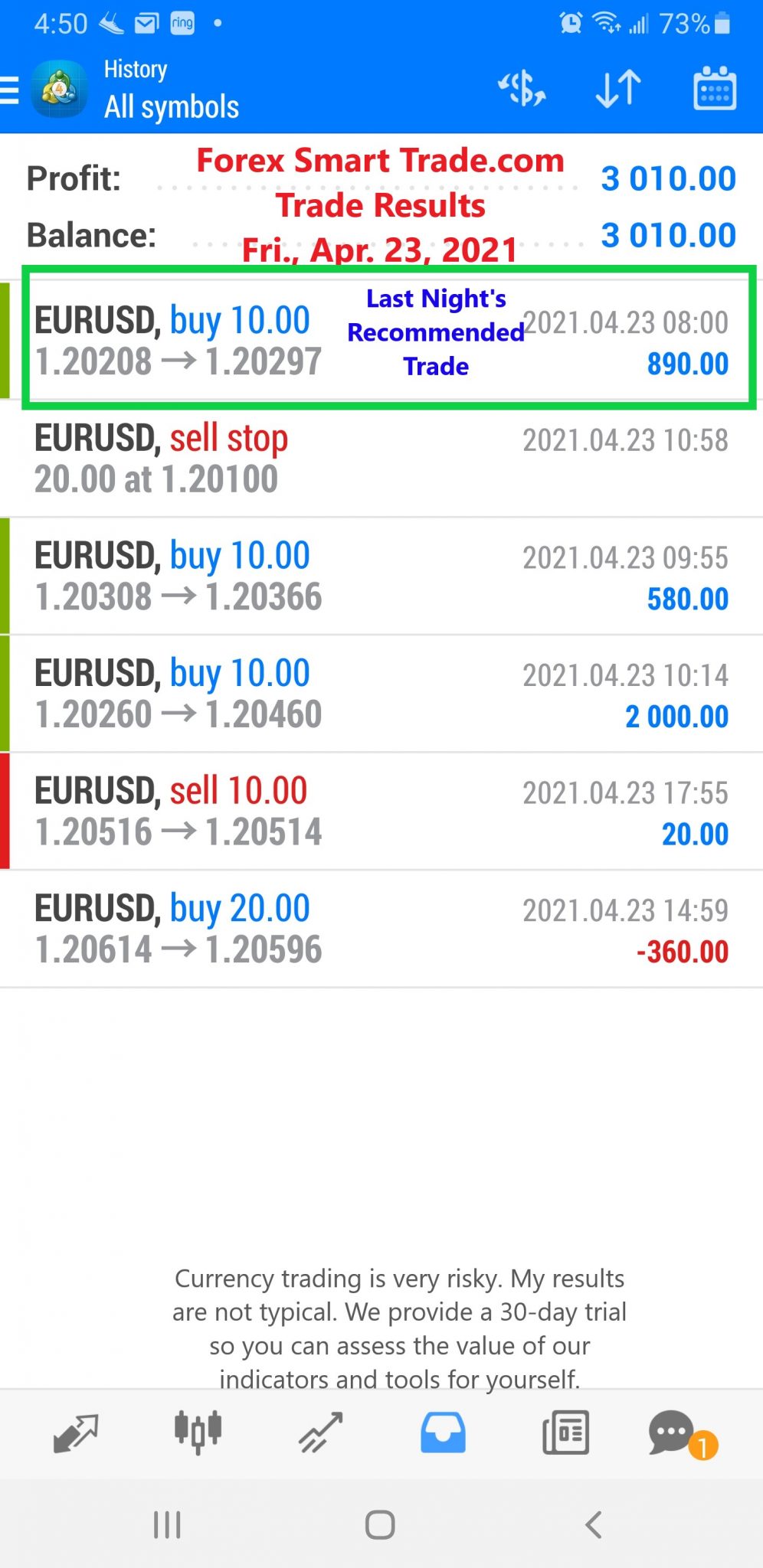The image size is (763, 1568).
Task: Select the History inbox tab
Action: click(x=443, y=1432)
